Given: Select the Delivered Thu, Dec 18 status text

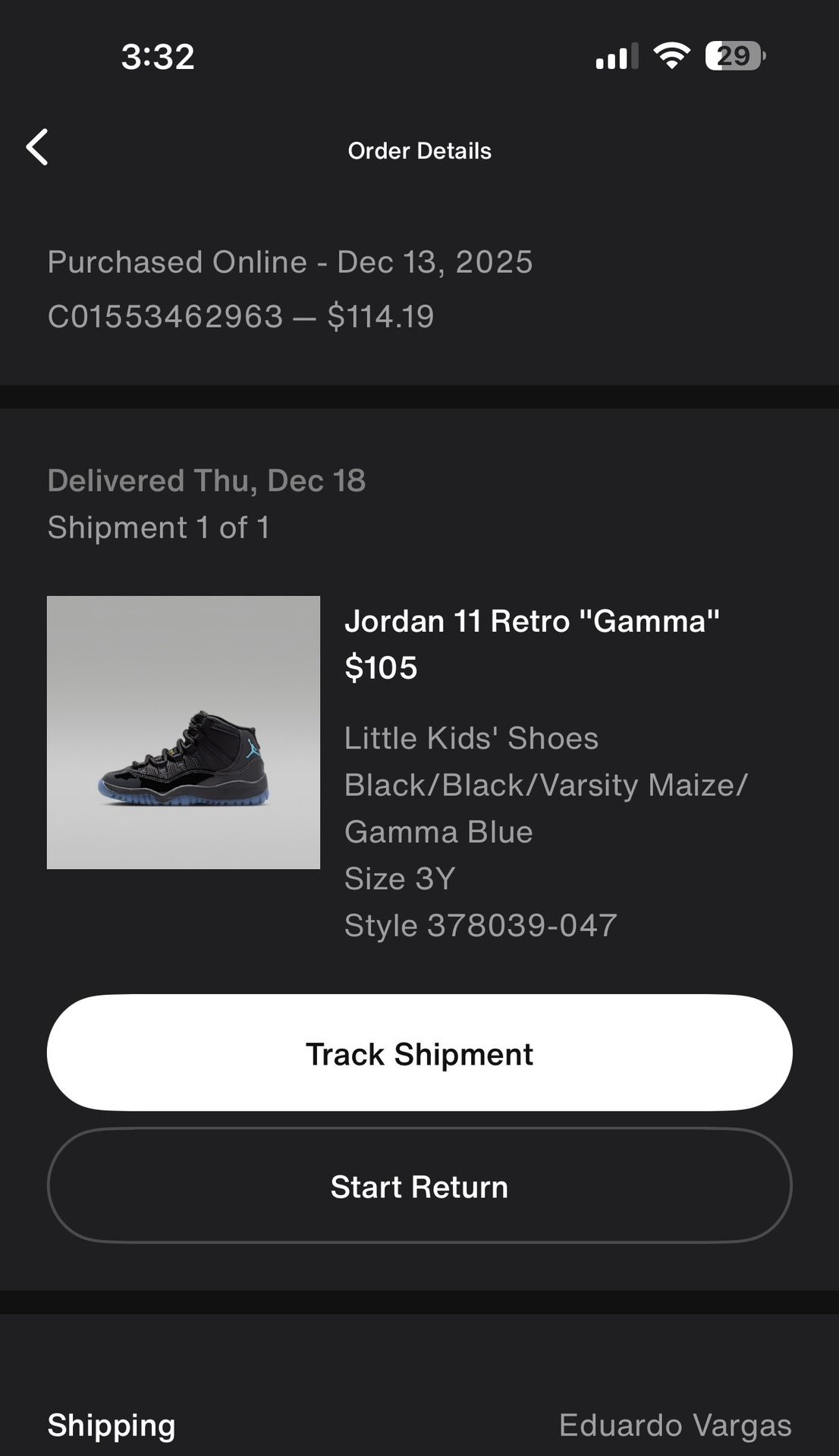Looking at the screenshot, I should coord(206,479).
